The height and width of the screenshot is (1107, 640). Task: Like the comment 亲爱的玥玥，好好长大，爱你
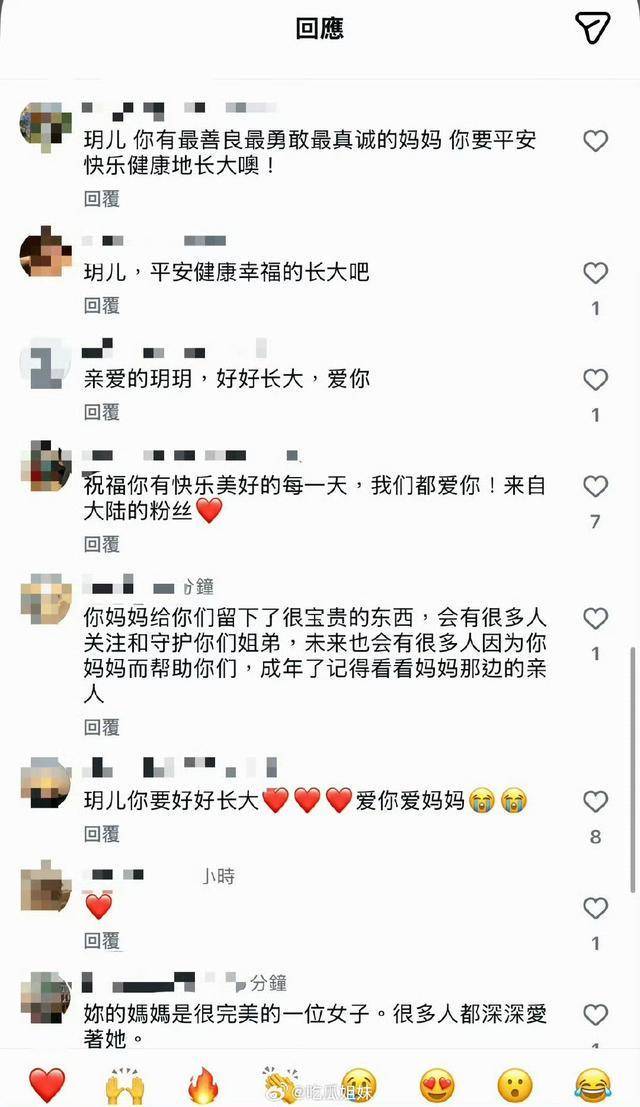point(596,380)
